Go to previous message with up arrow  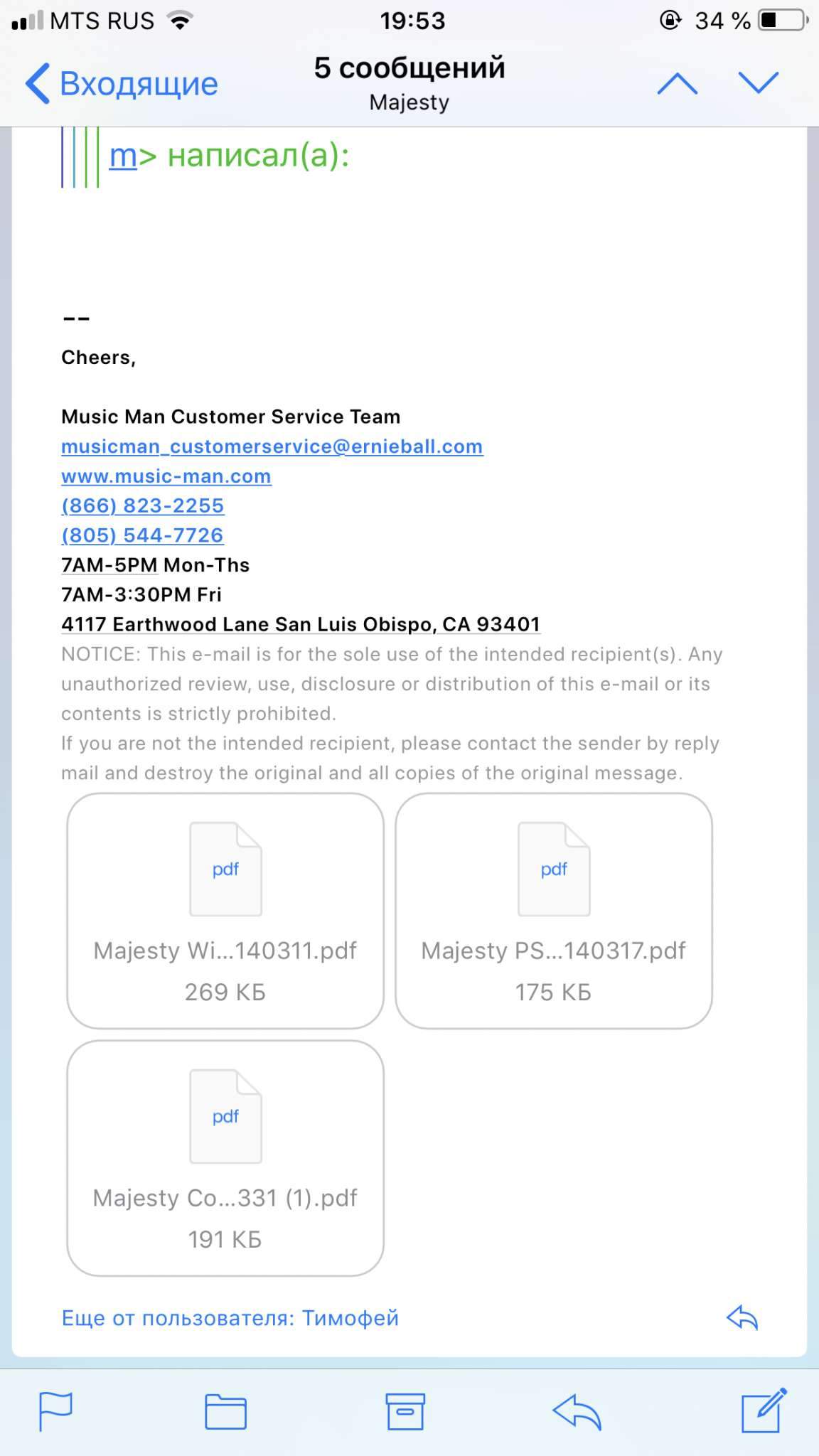[x=677, y=84]
